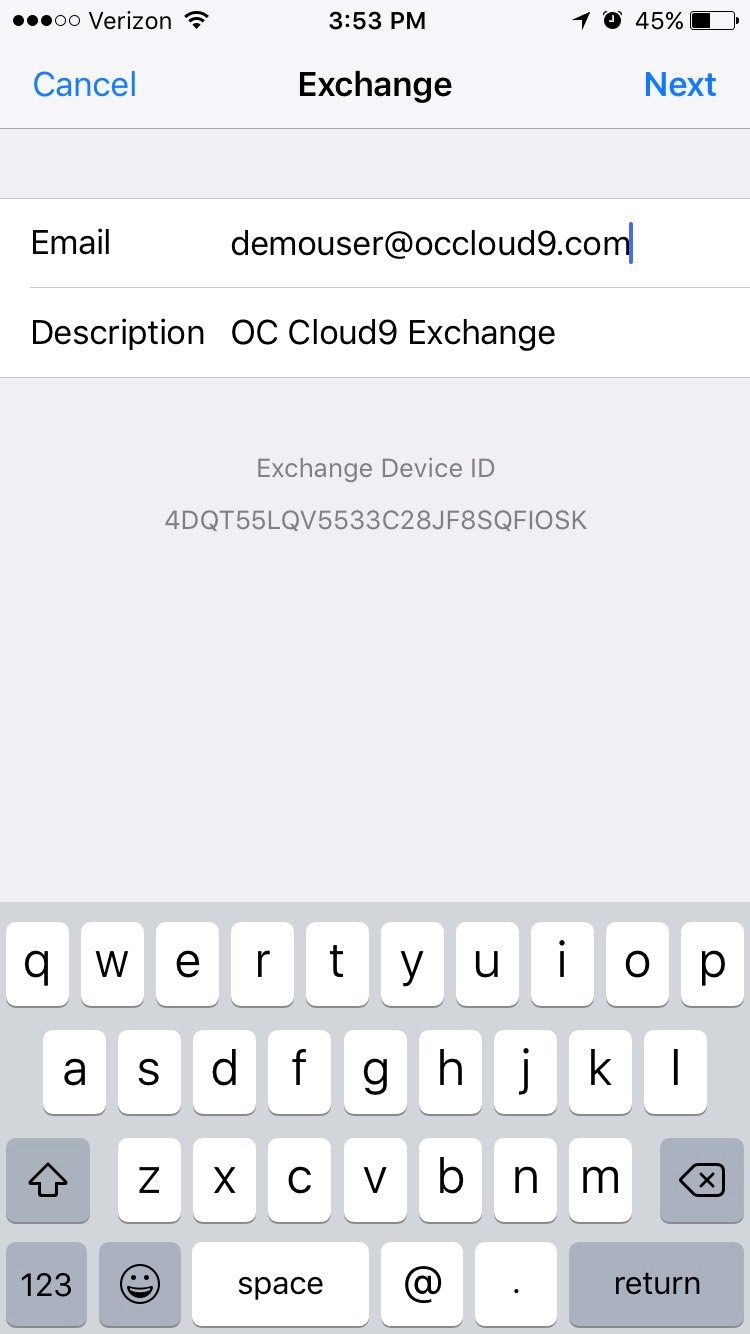Tap Next to continue setup

tap(680, 85)
